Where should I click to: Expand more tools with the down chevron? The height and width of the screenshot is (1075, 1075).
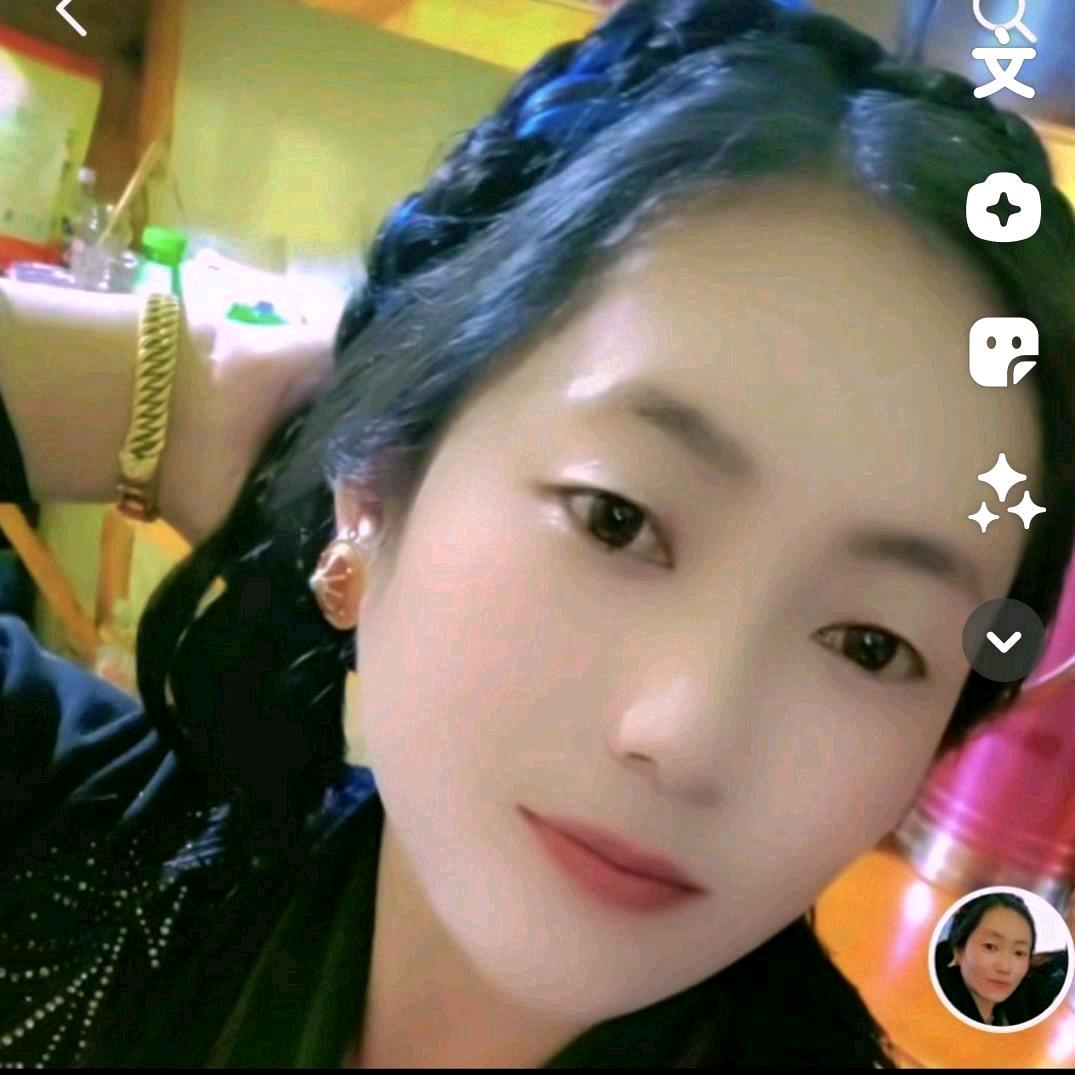1003,640
